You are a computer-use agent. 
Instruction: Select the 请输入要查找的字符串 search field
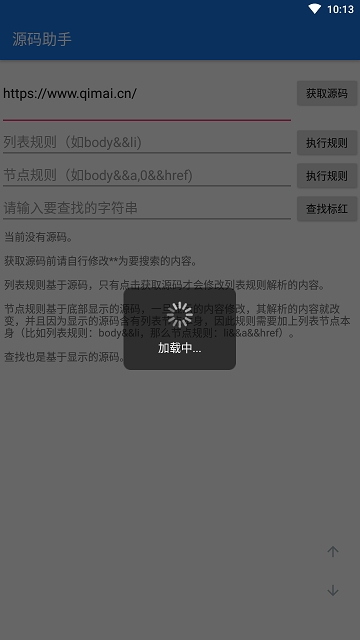pyautogui.click(x=147, y=209)
